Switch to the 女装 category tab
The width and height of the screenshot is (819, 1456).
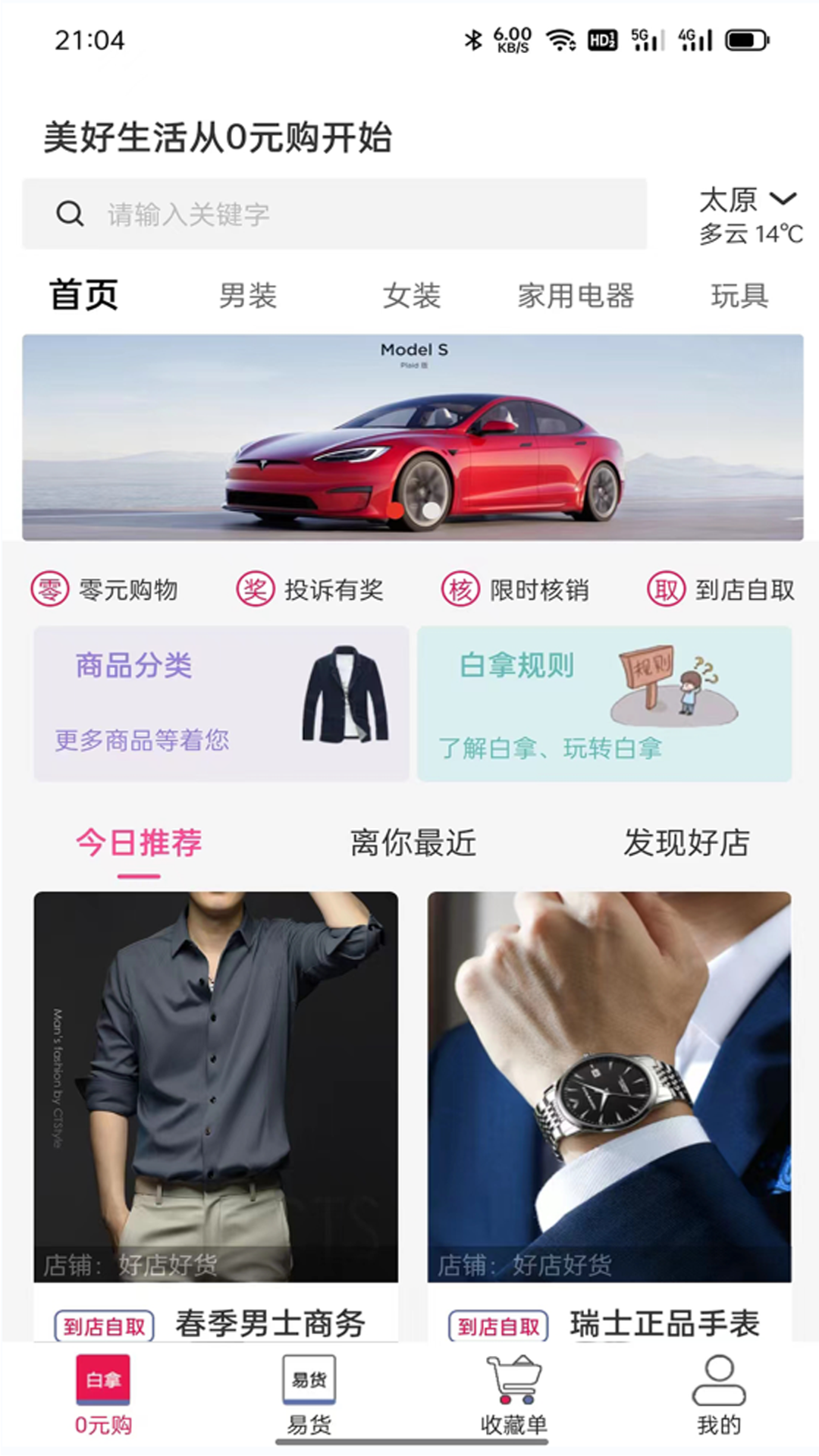coord(412,296)
